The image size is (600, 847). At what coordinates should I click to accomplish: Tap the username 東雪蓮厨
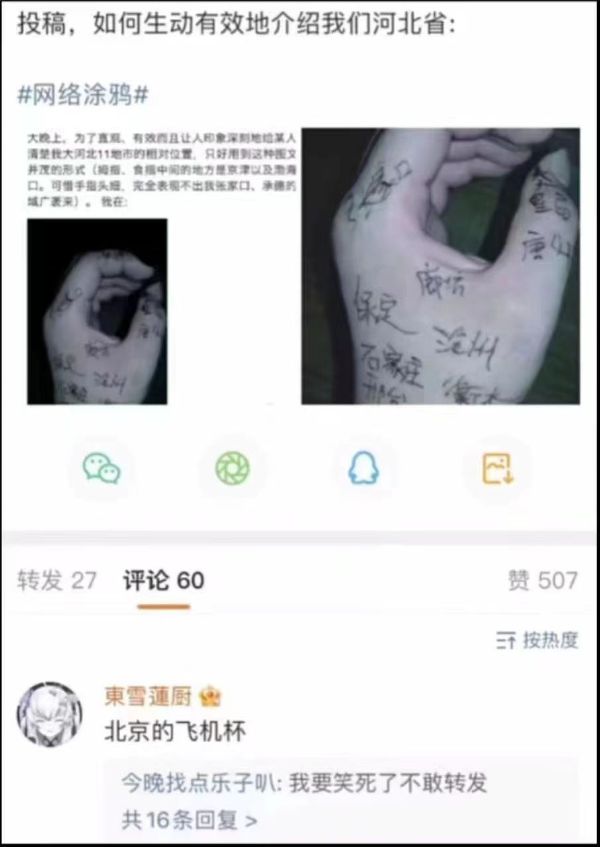coord(147,696)
